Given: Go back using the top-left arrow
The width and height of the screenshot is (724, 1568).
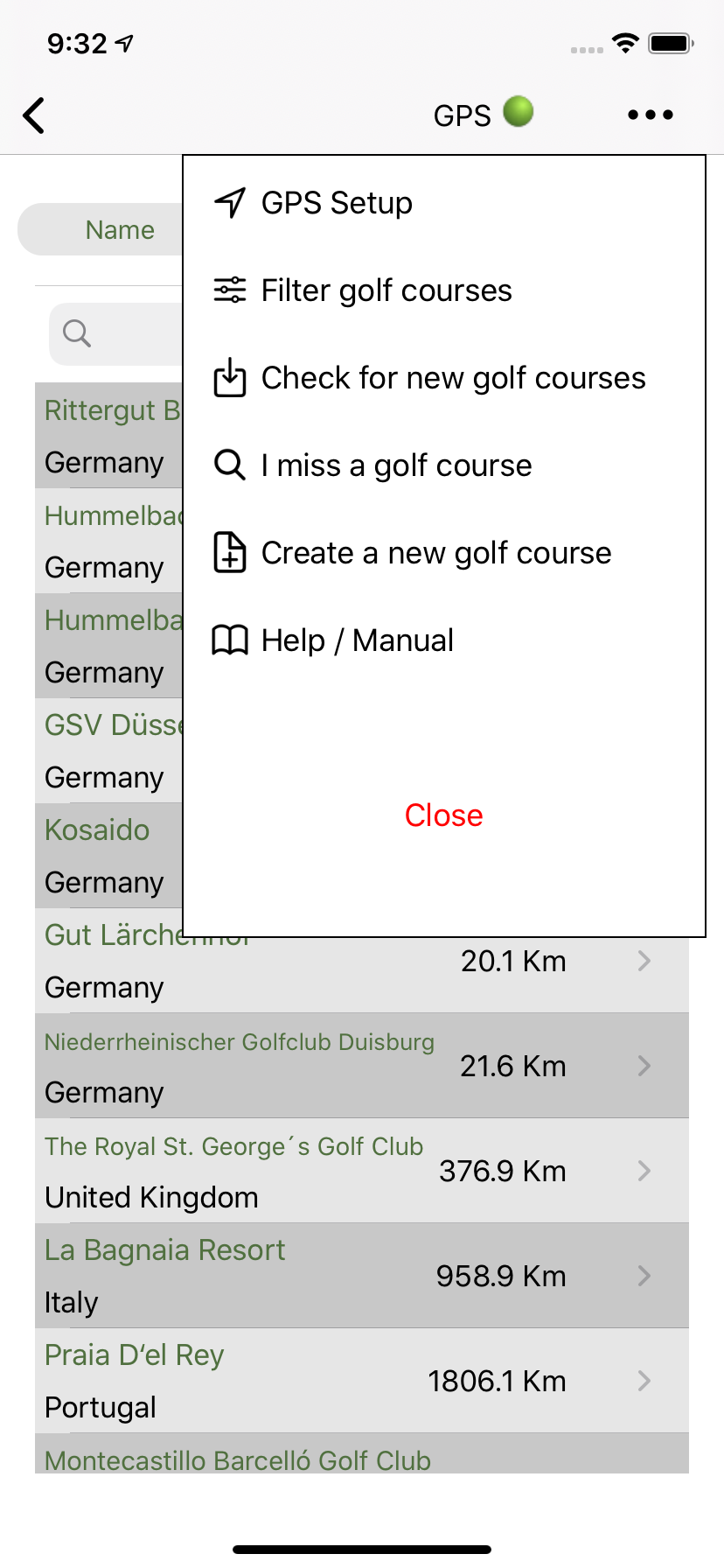Looking at the screenshot, I should [x=34, y=115].
